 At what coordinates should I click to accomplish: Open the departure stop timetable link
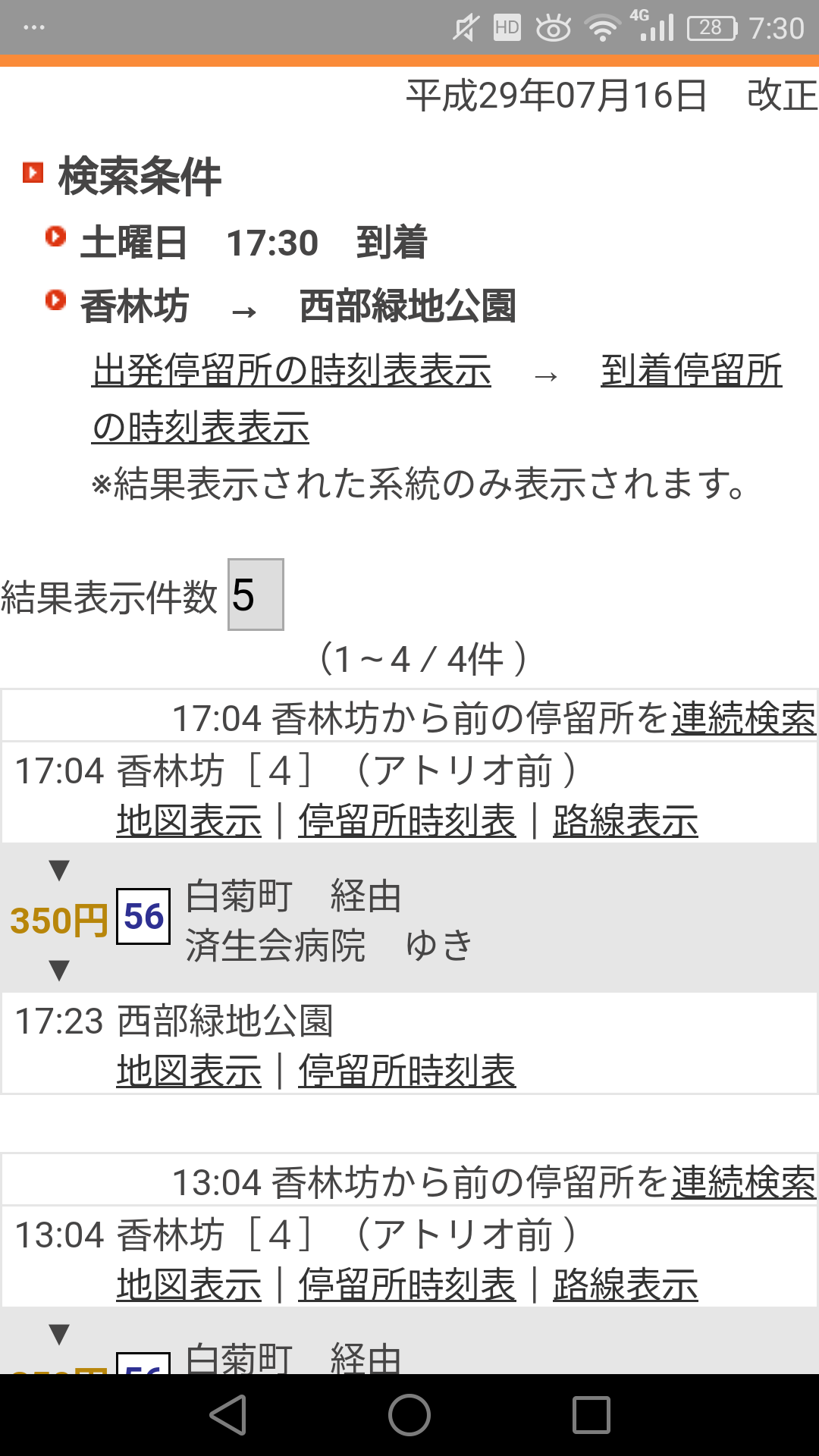click(x=292, y=372)
